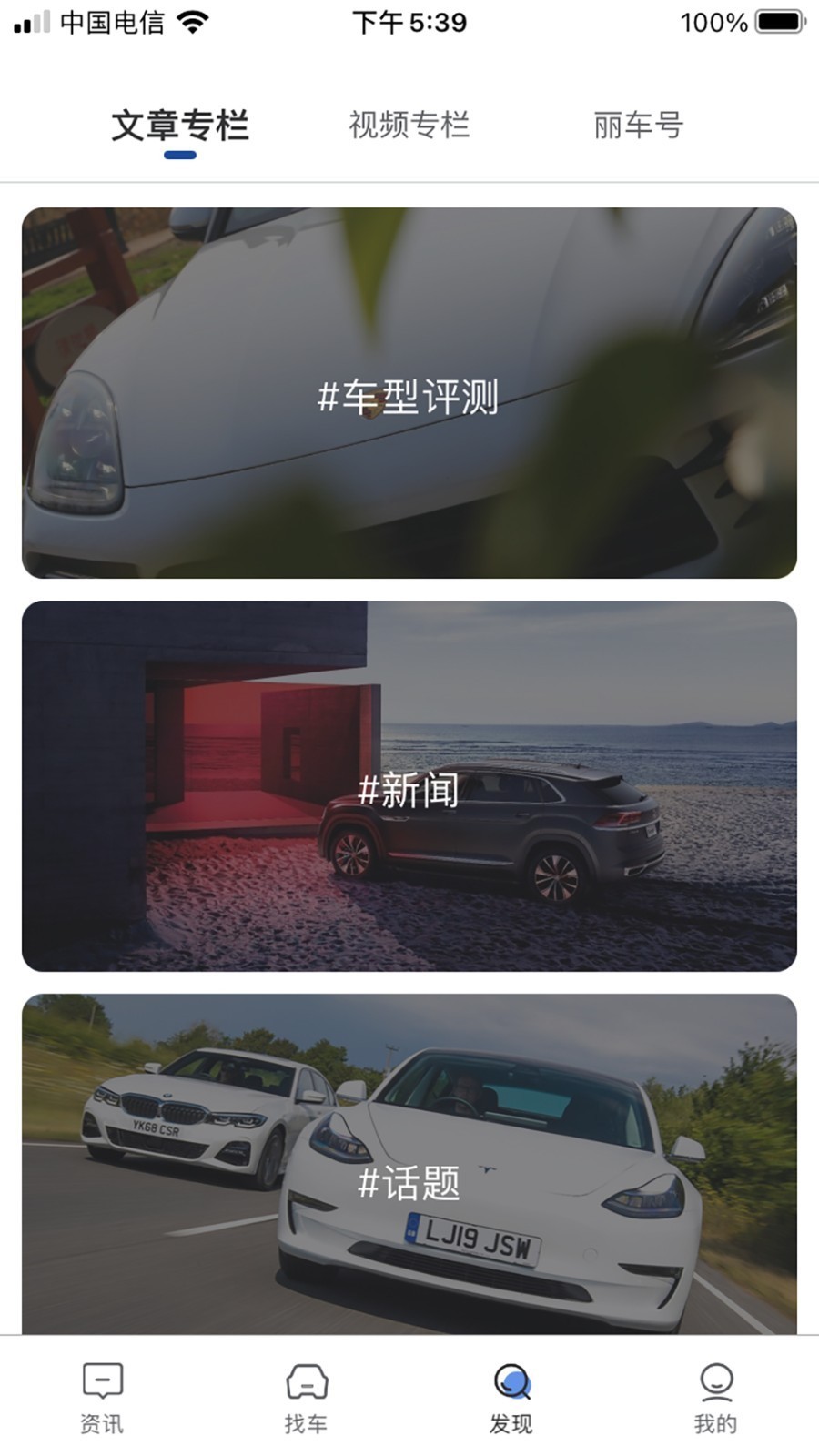819x1456 pixels.
Task: Switch to the 视频专栏 tab
Action: coord(409,126)
